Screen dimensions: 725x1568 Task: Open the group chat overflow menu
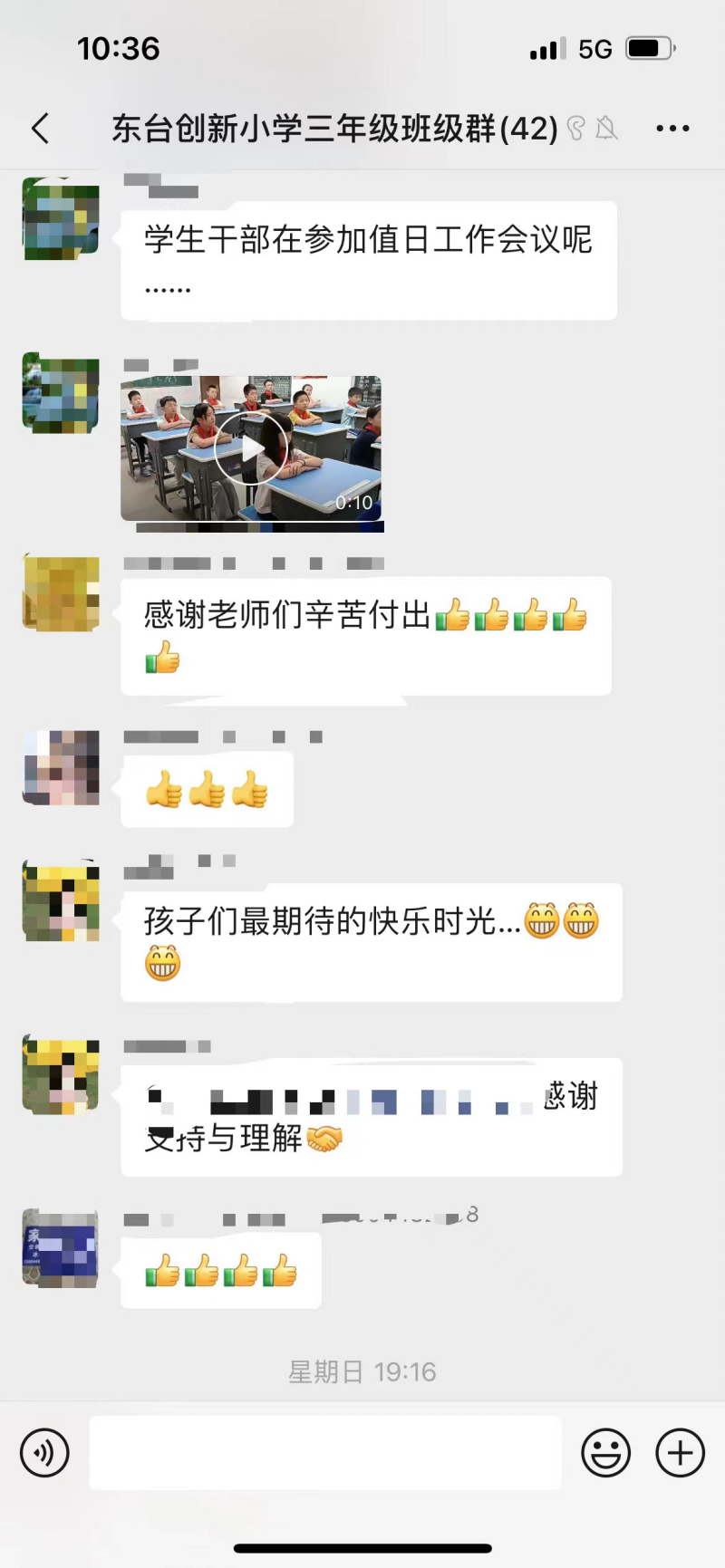[x=672, y=129]
